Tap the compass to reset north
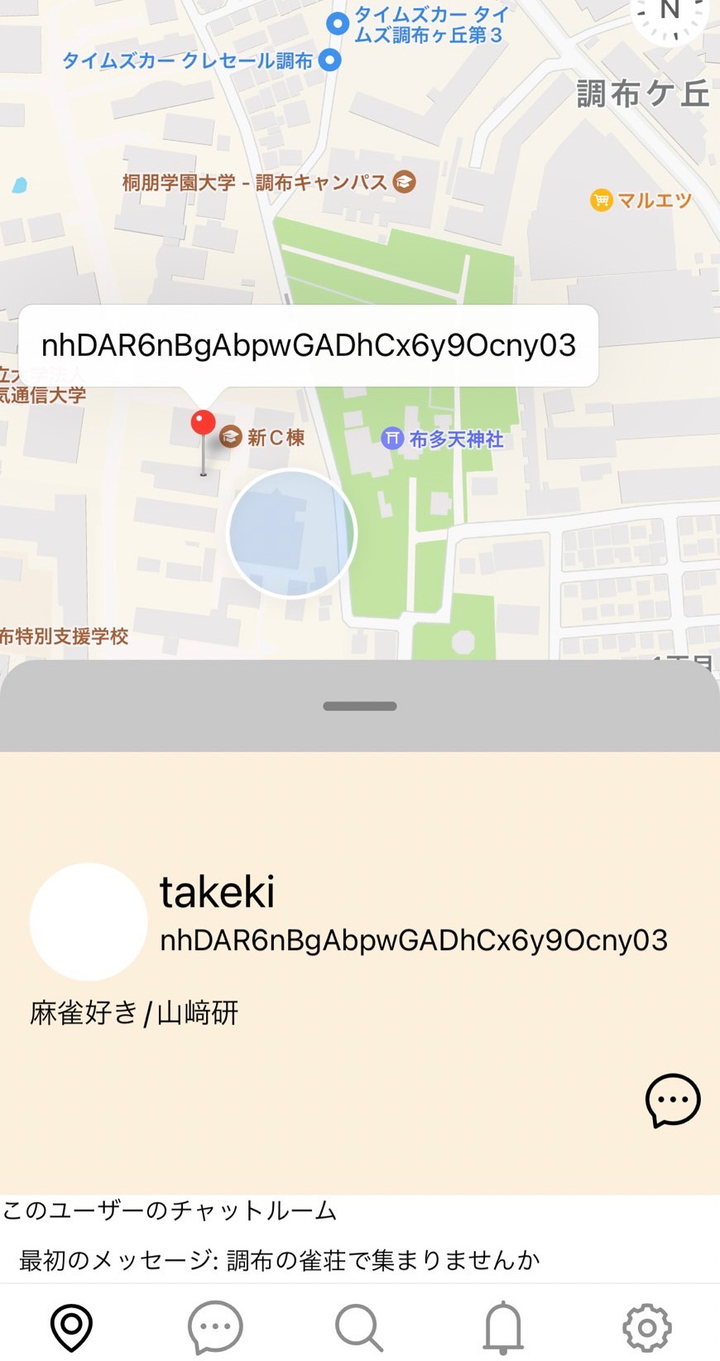 point(671,14)
